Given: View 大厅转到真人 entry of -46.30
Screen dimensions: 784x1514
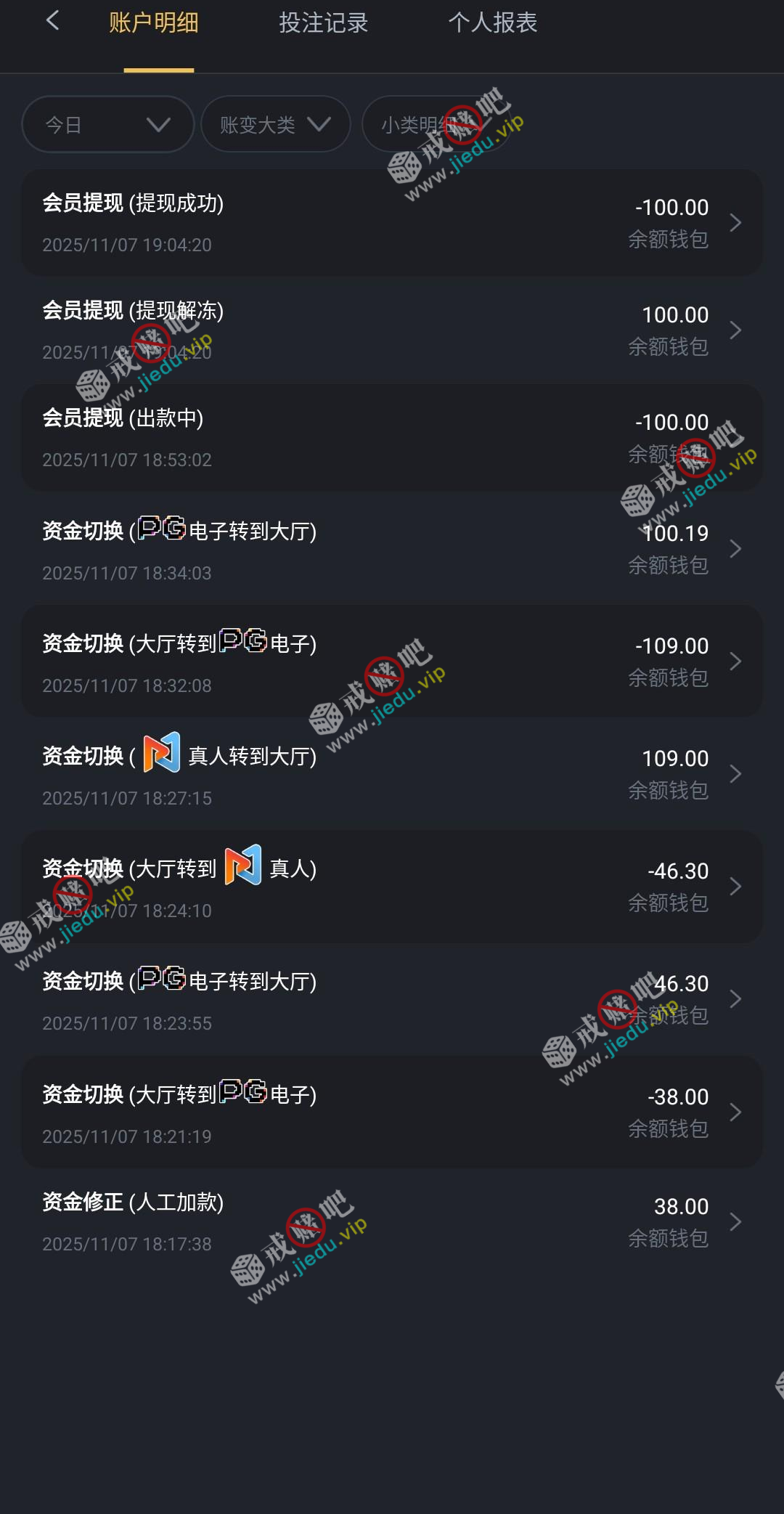Looking at the screenshot, I should (392, 887).
